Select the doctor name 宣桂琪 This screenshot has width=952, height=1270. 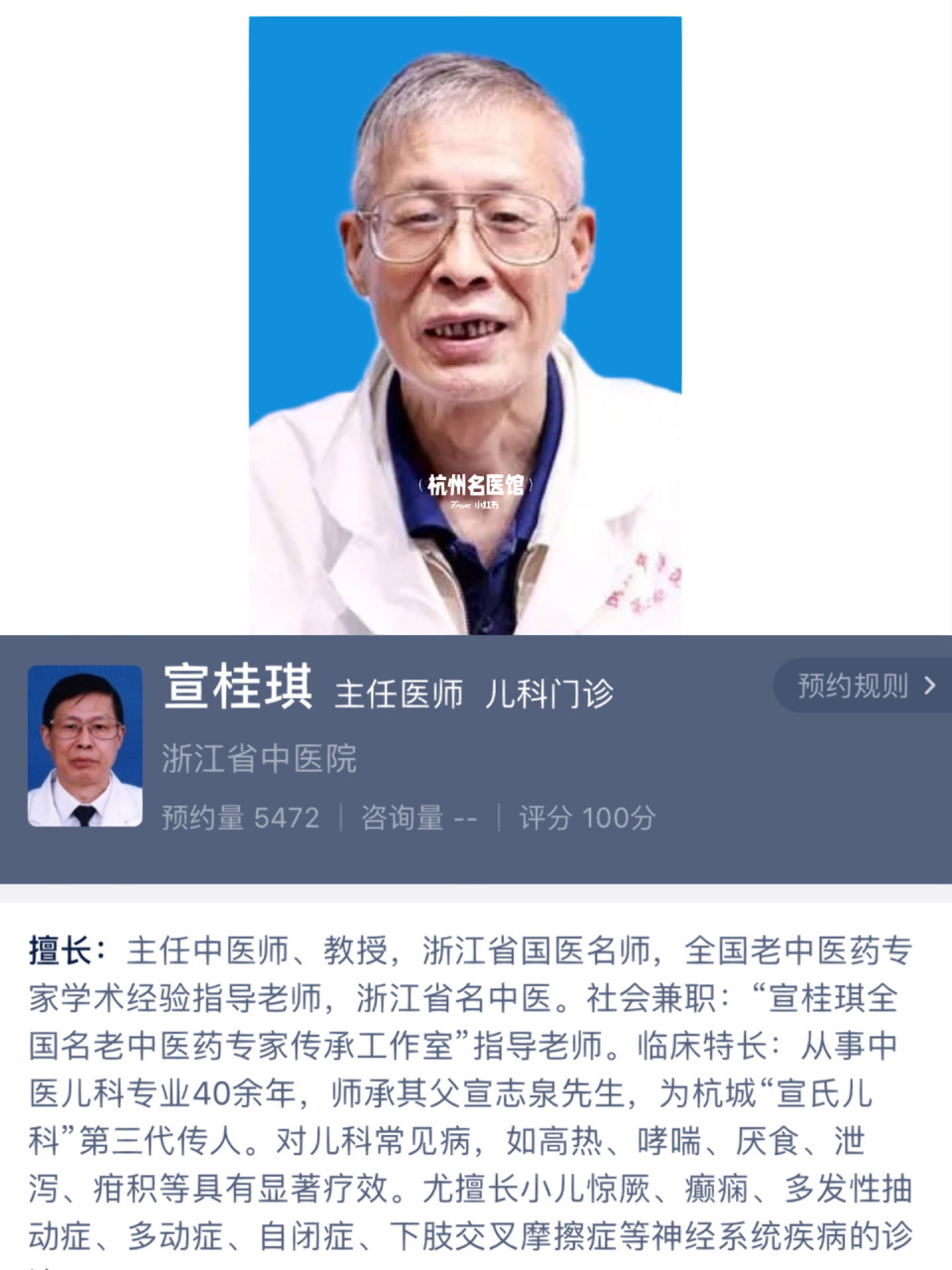238,695
